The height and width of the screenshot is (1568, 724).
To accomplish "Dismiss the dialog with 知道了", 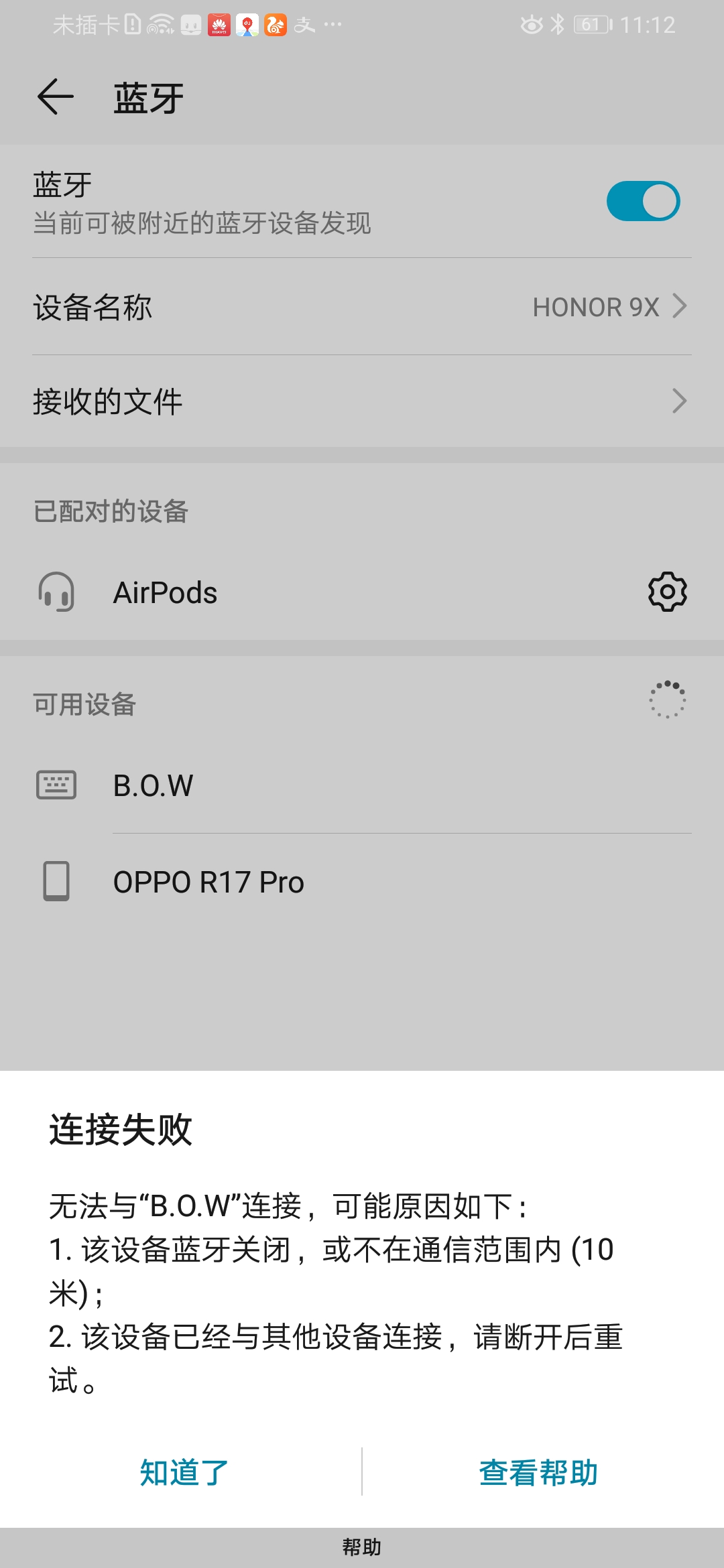I will [x=184, y=1472].
